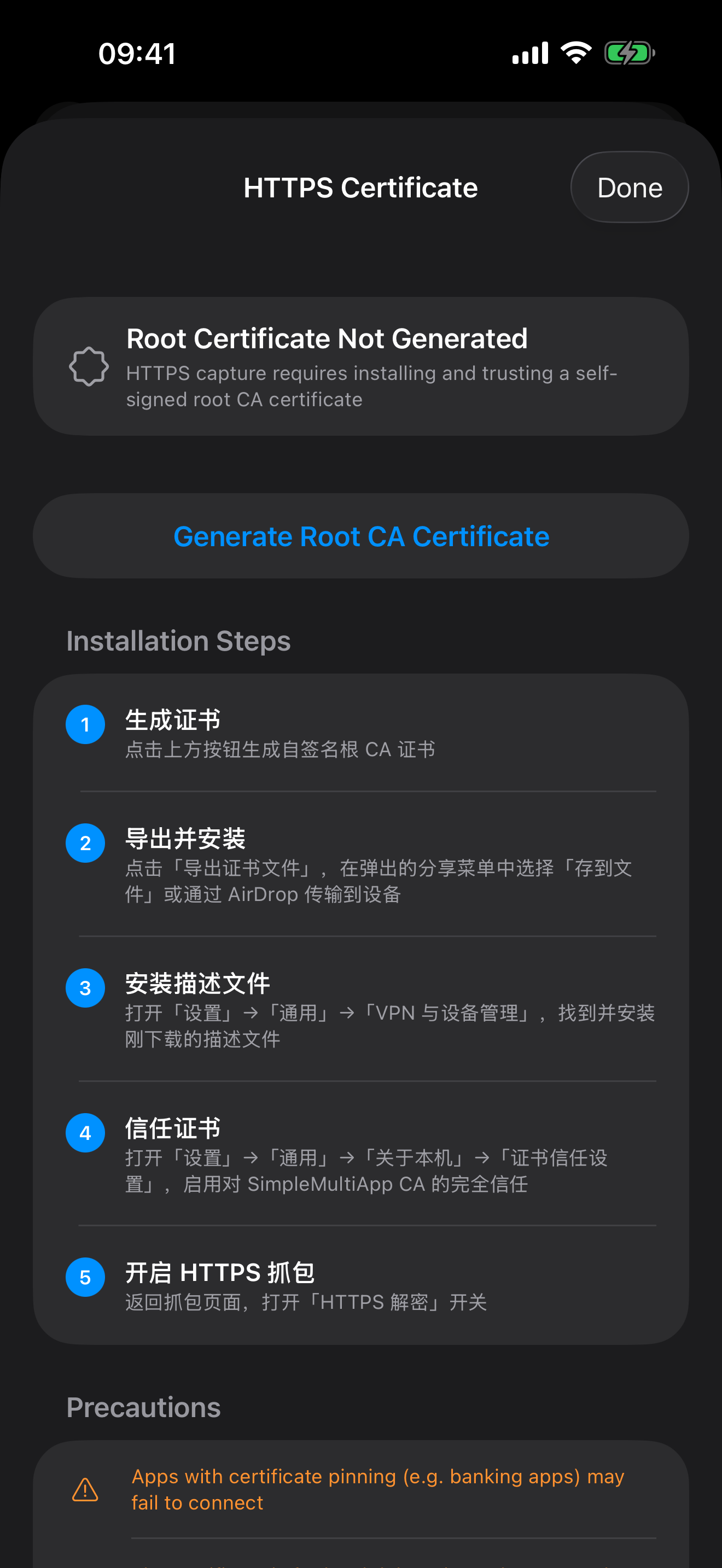The image size is (722, 1568).
Task: Select step 1 circle for 生成证书
Action: tap(85, 724)
